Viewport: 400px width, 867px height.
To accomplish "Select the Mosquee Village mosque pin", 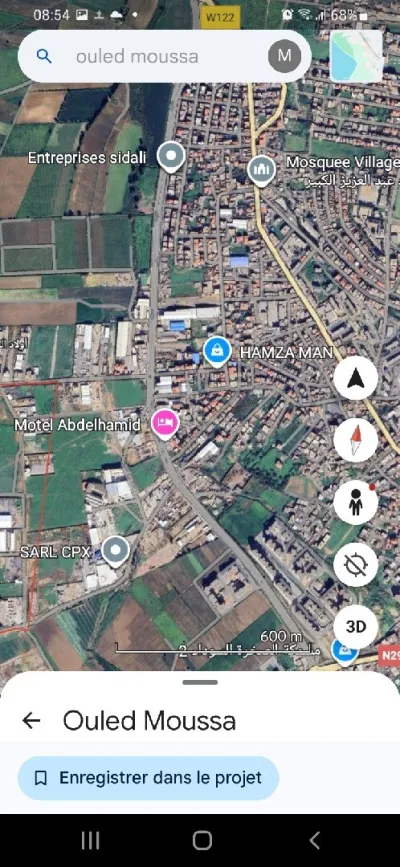I will (x=262, y=170).
